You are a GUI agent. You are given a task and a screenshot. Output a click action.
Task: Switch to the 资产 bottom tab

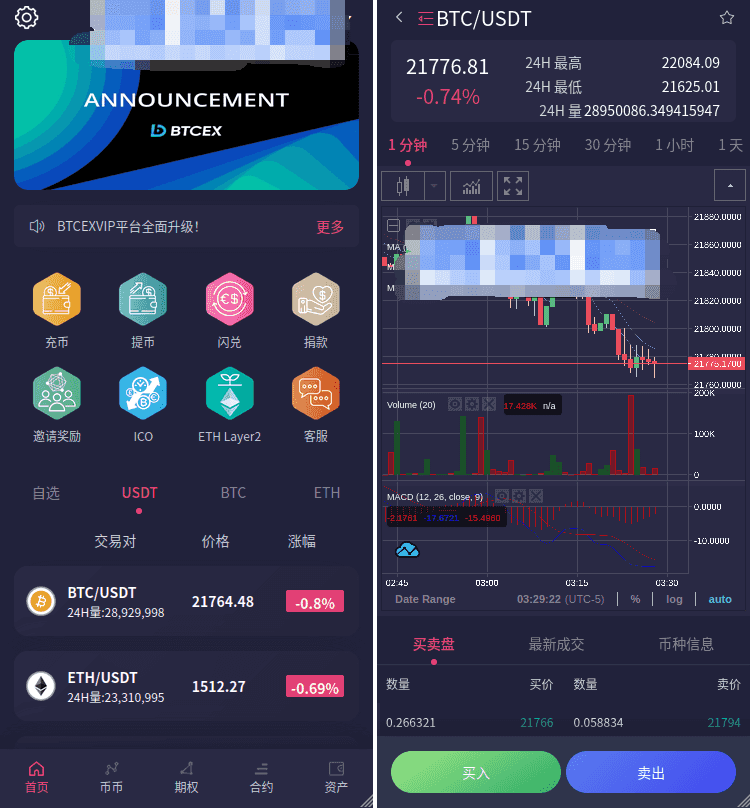336,777
